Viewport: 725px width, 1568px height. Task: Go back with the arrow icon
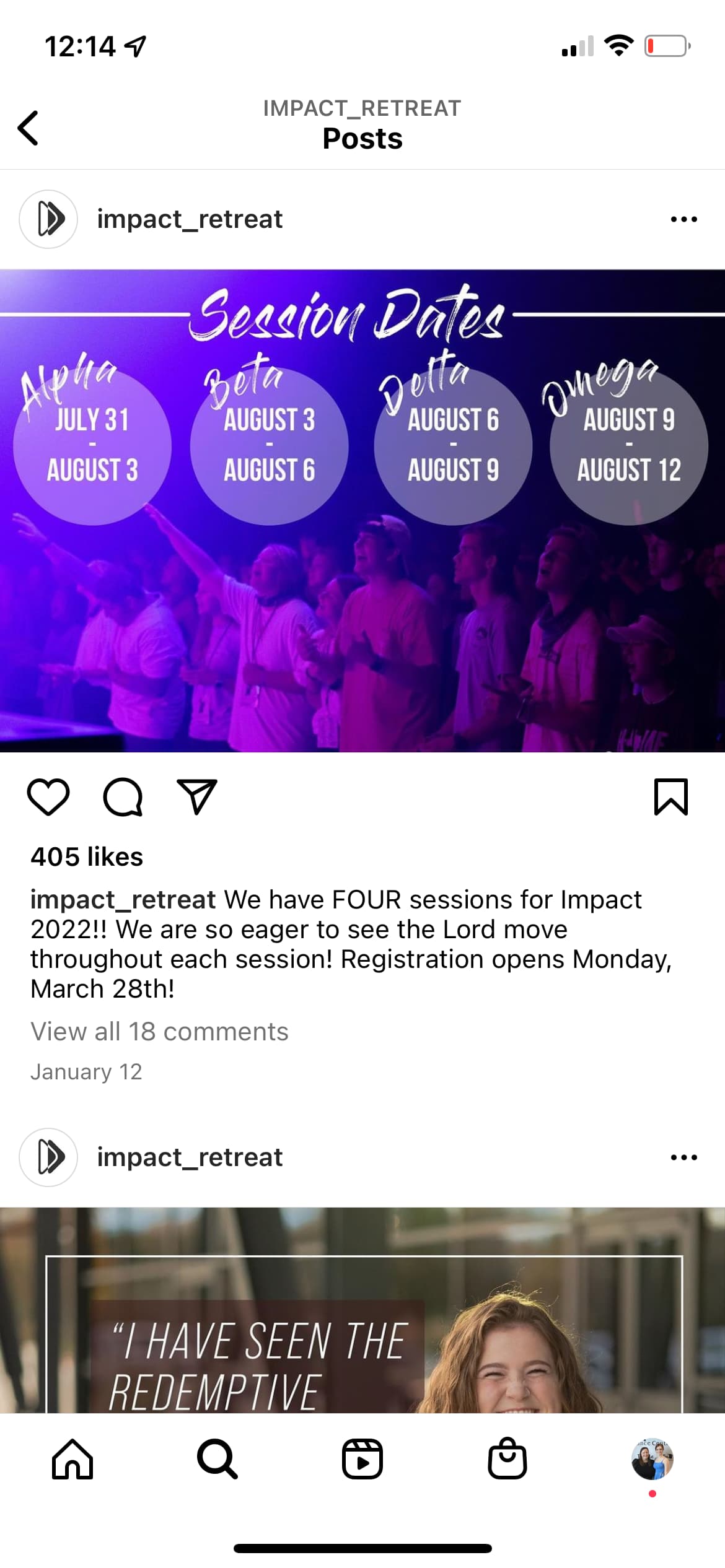point(28,128)
